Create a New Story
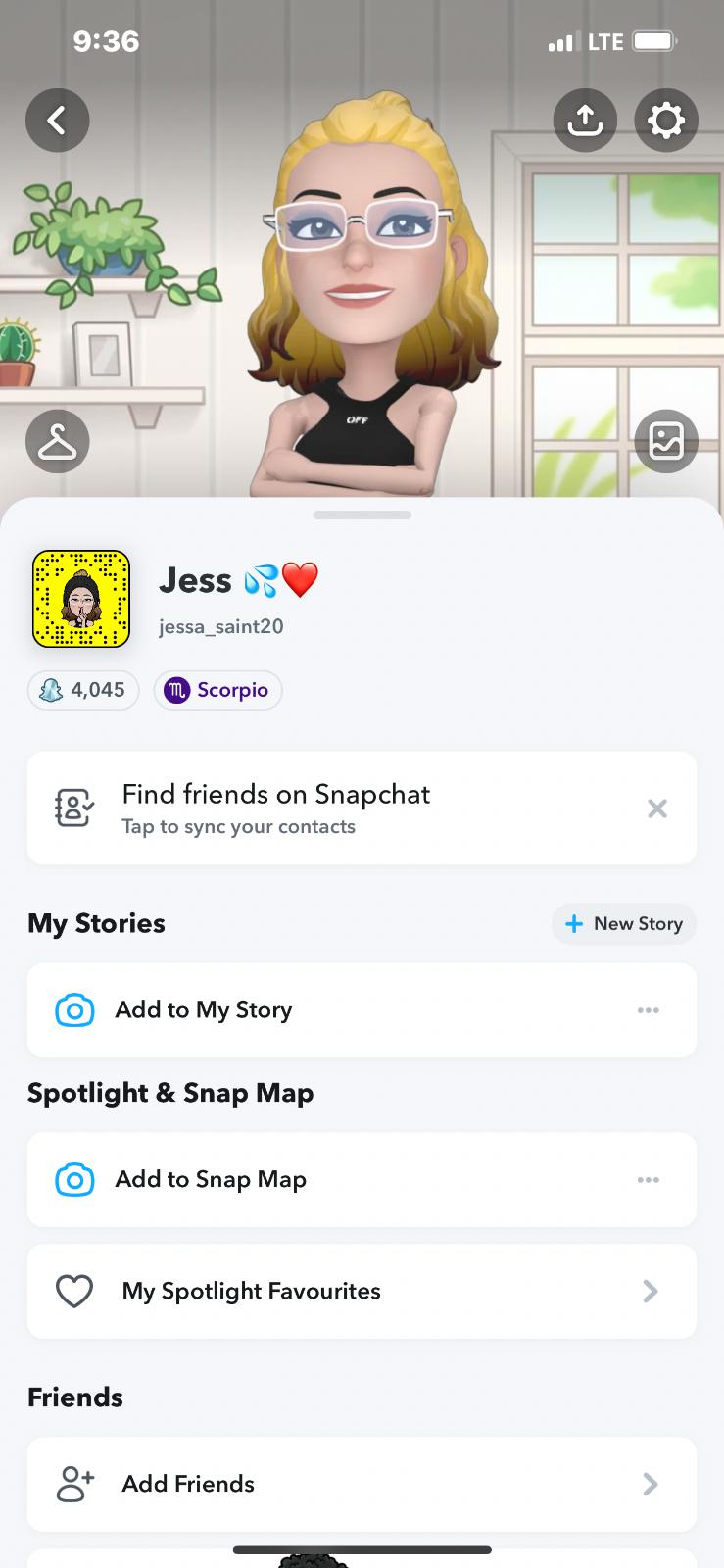724x1568 pixels. pos(624,924)
